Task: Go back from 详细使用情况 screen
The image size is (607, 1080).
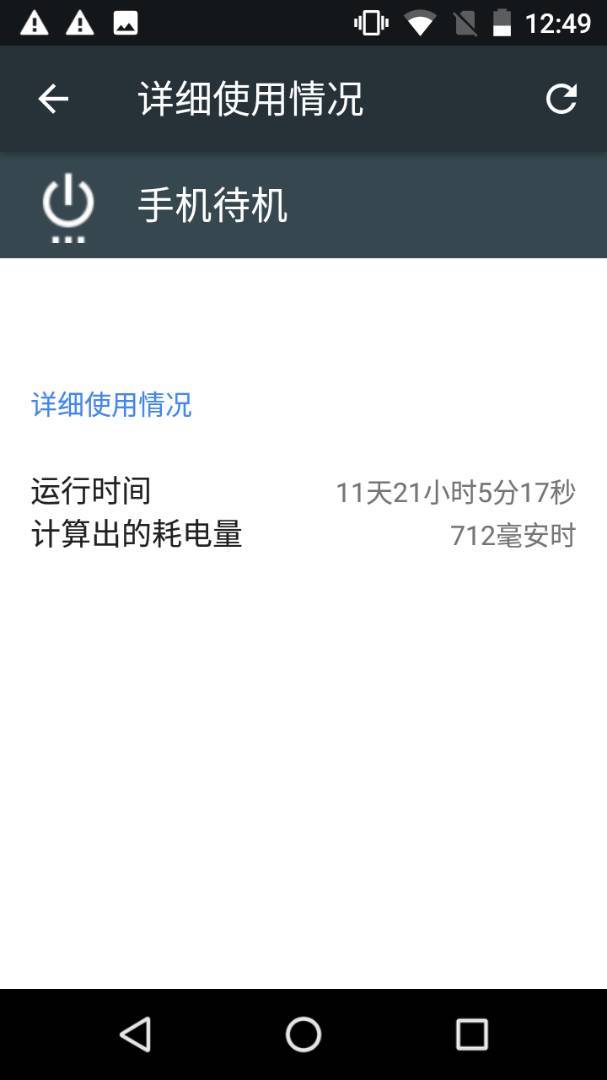Action: [53, 98]
